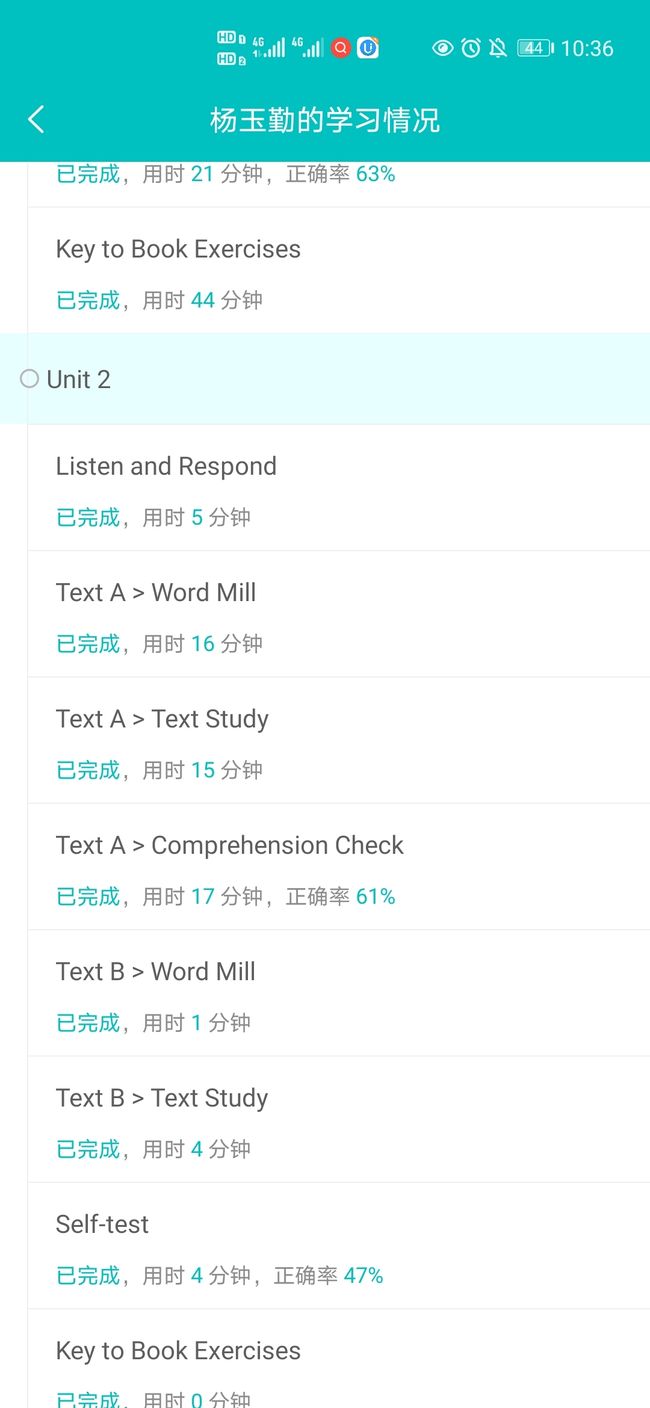Screen dimensions: 650x1408
Task: Open Text B > Word Mill entry
Action: tap(339, 993)
